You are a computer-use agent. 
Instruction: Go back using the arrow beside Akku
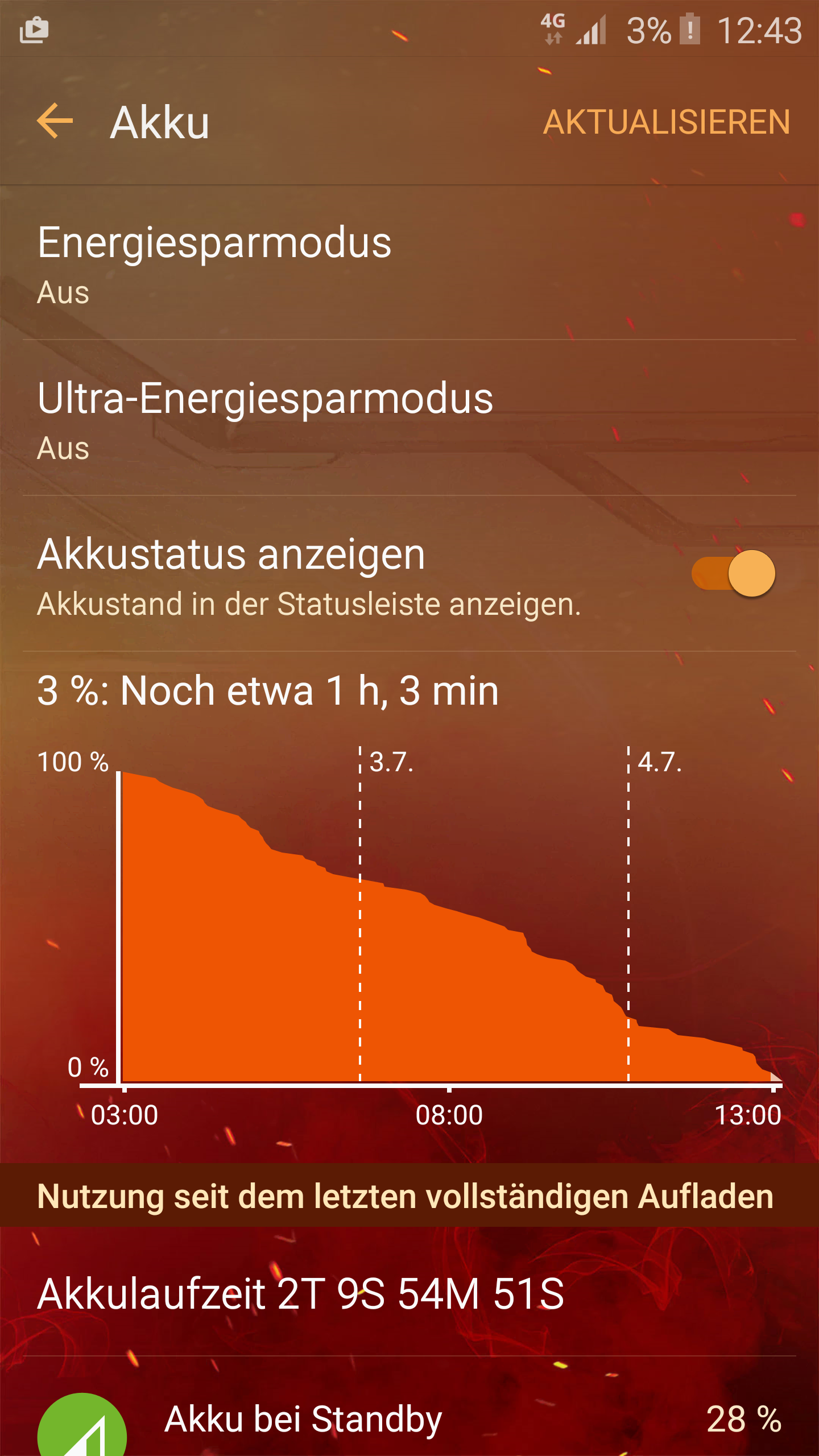(55, 121)
